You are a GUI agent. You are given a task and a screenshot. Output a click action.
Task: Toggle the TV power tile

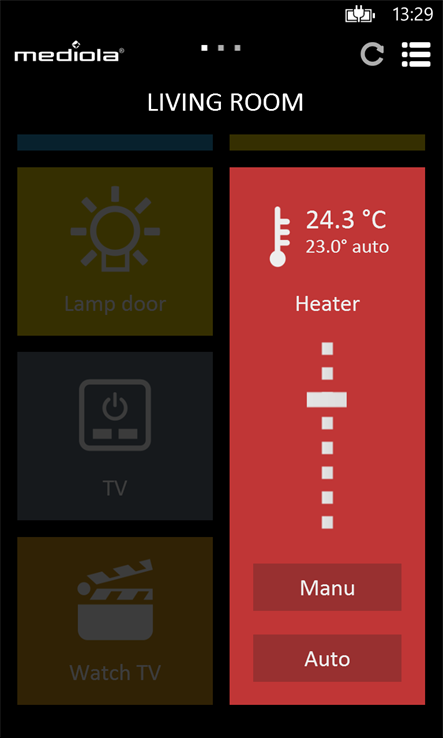pos(115,436)
